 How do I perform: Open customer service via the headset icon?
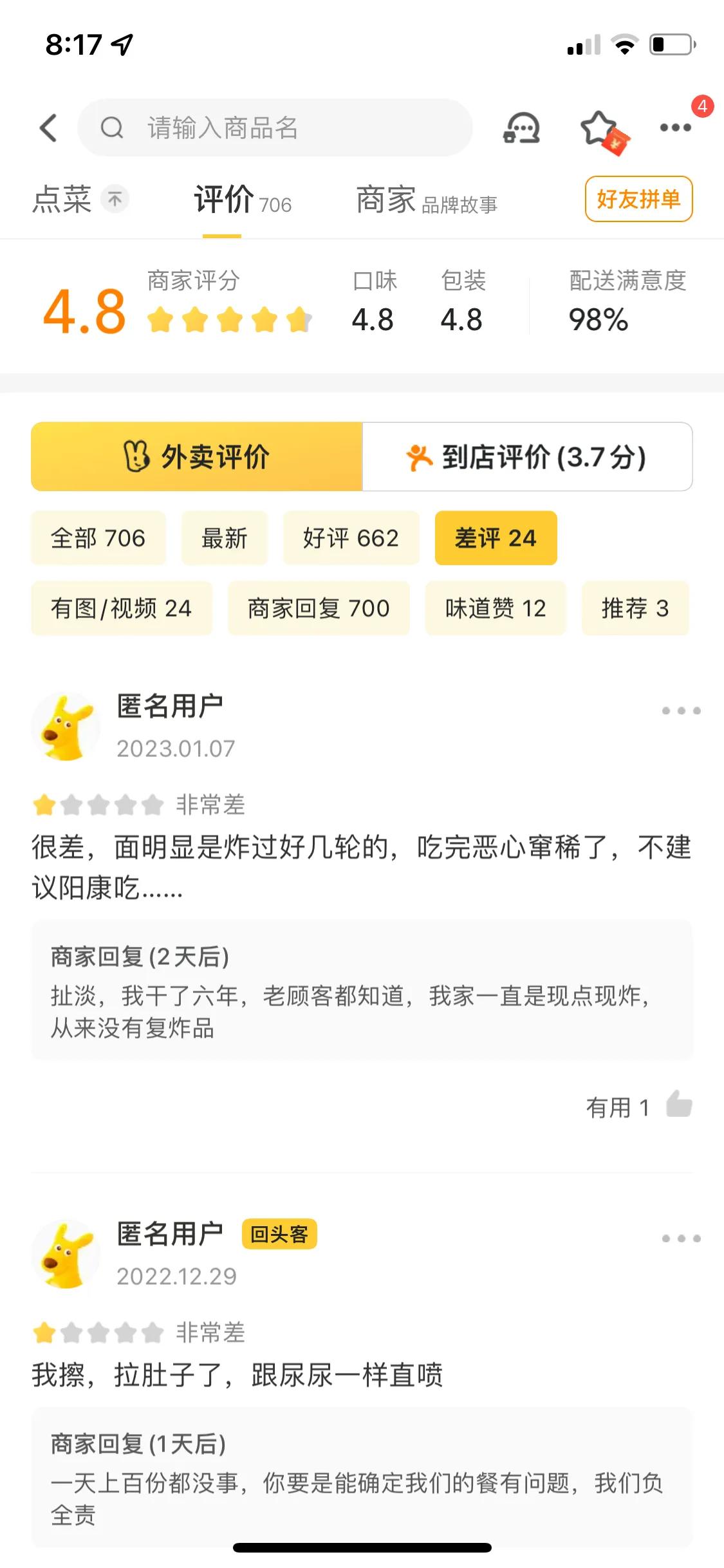[x=523, y=128]
